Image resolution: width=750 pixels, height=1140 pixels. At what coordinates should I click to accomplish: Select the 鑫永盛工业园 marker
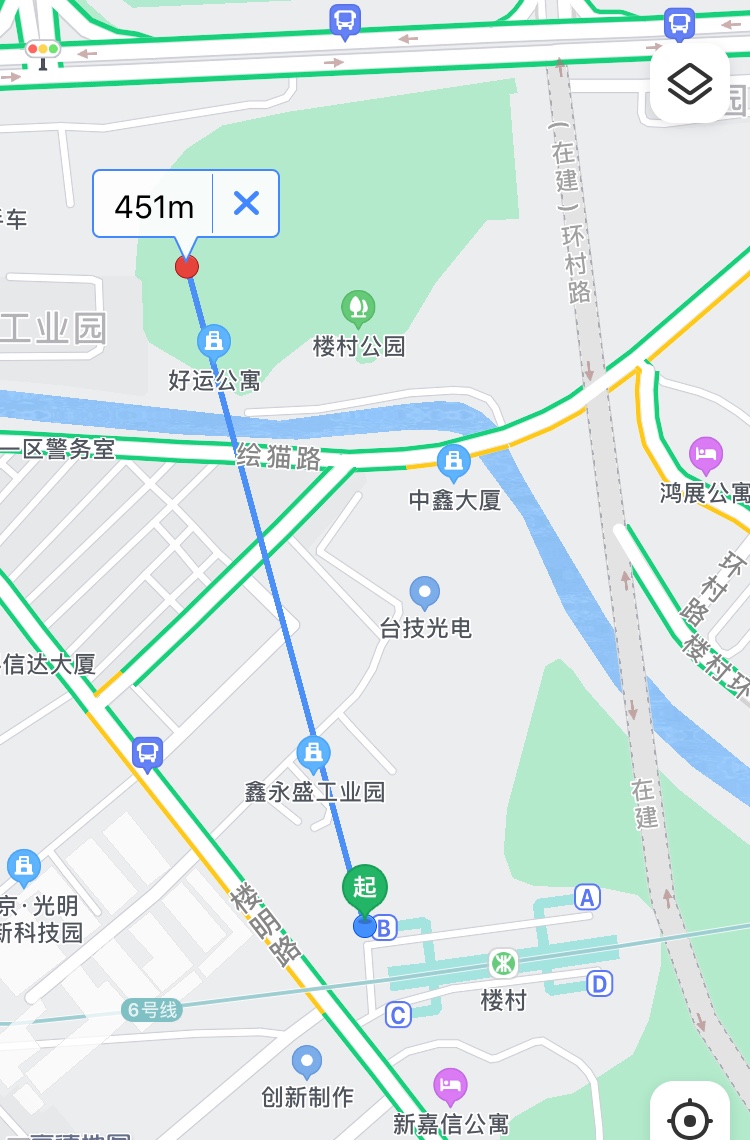point(314,752)
